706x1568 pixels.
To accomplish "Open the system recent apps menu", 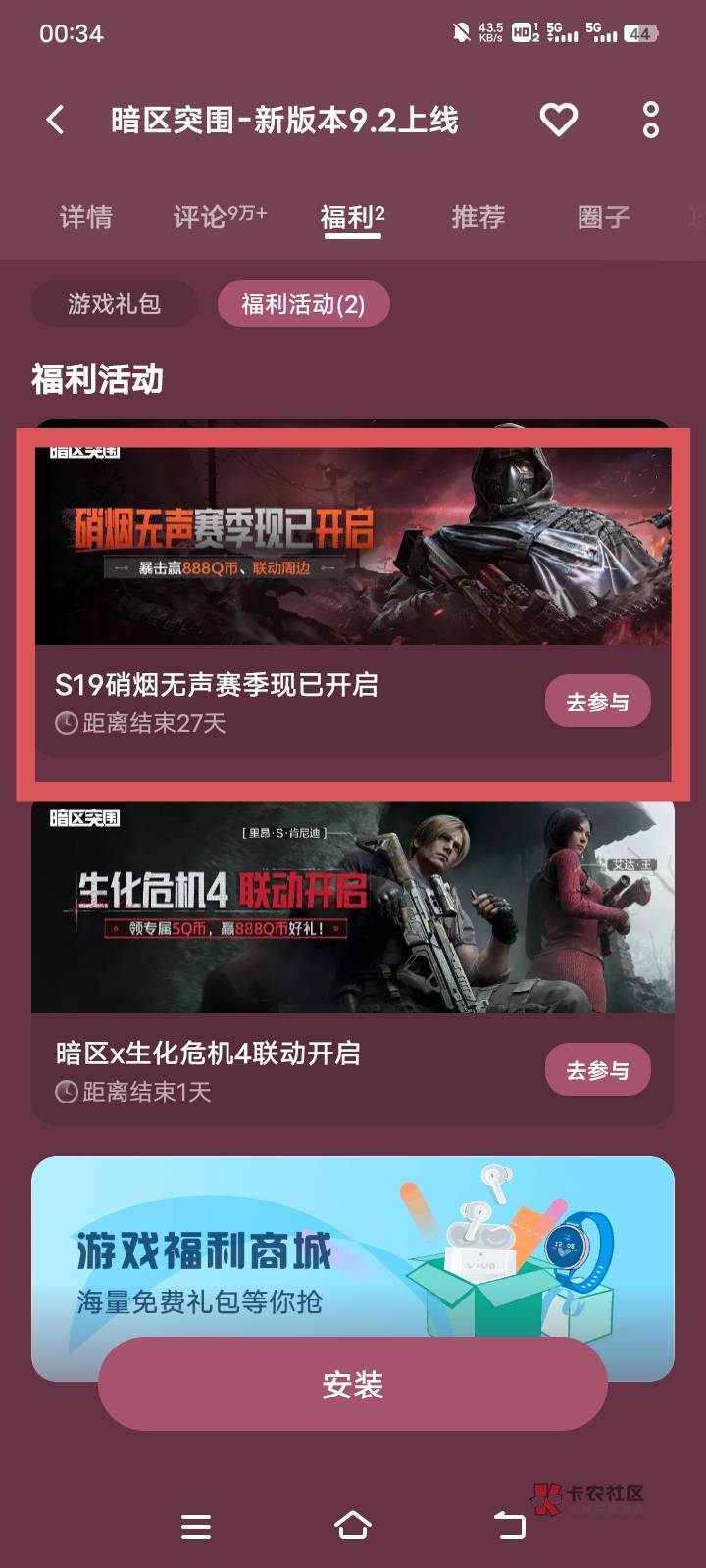I will click(196, 1526).
